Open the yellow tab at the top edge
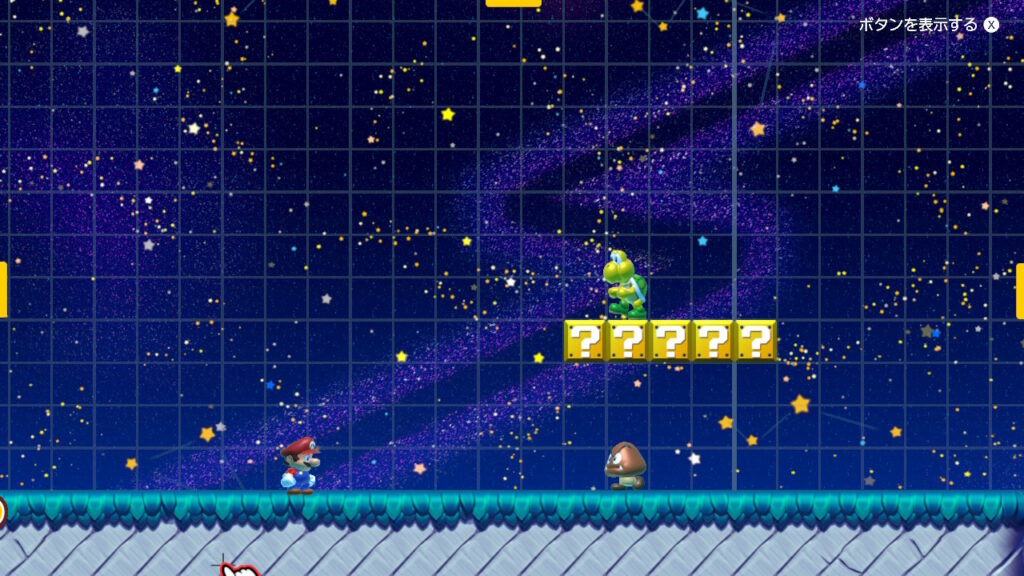 tap(513, 3)
